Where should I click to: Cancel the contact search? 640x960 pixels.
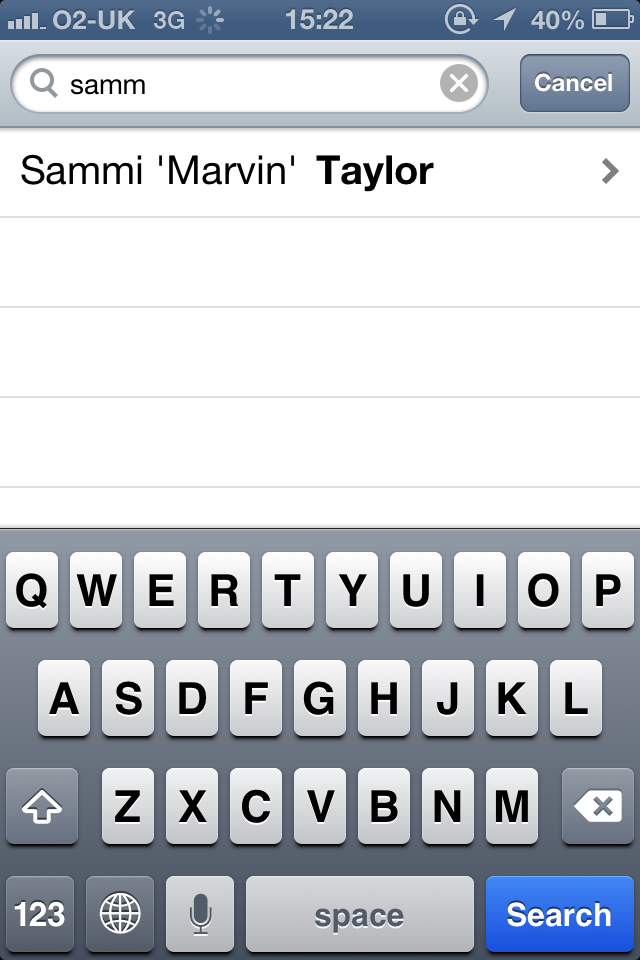[x=573, y=83]
